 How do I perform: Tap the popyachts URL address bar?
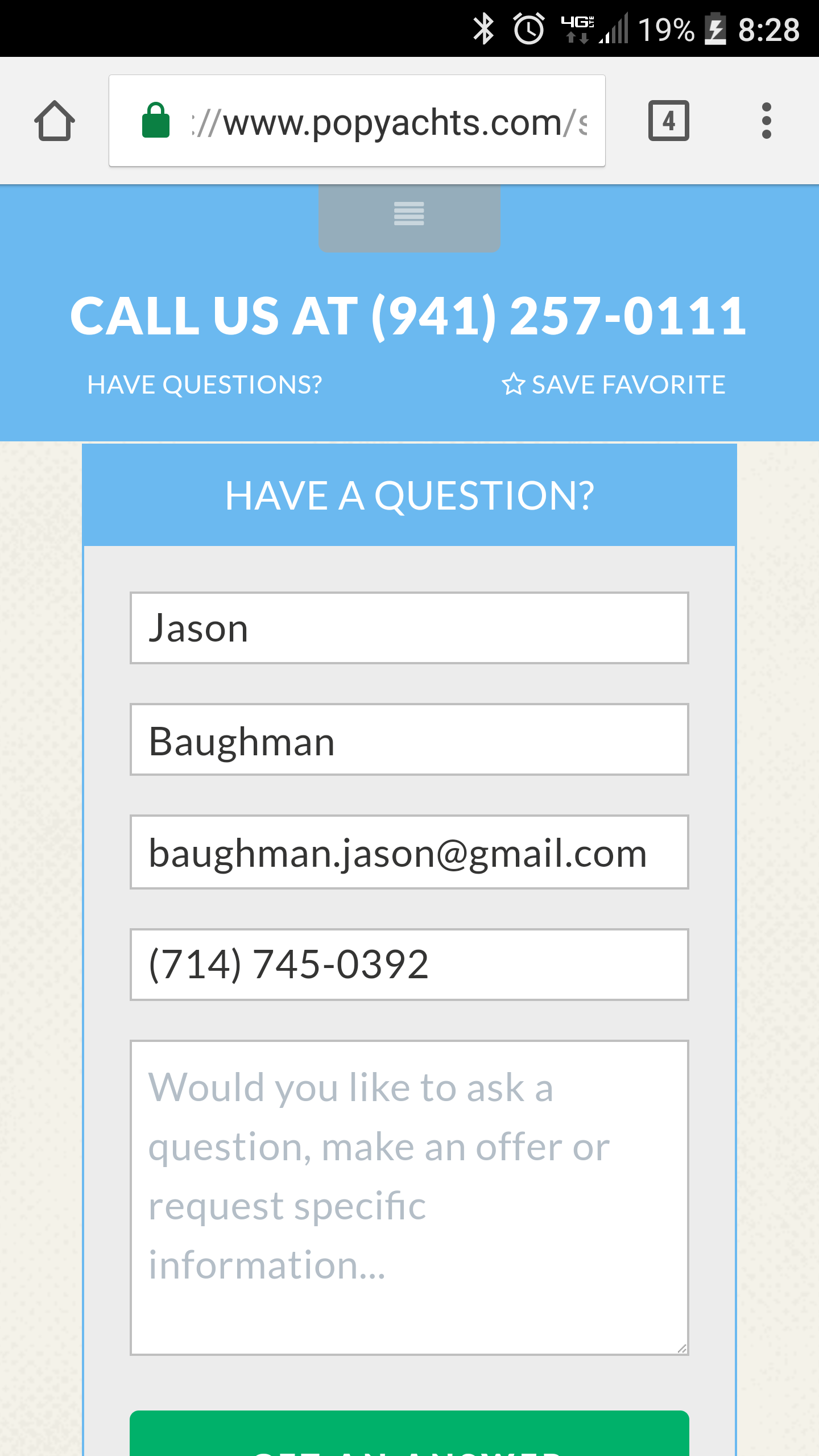point(357,121)
